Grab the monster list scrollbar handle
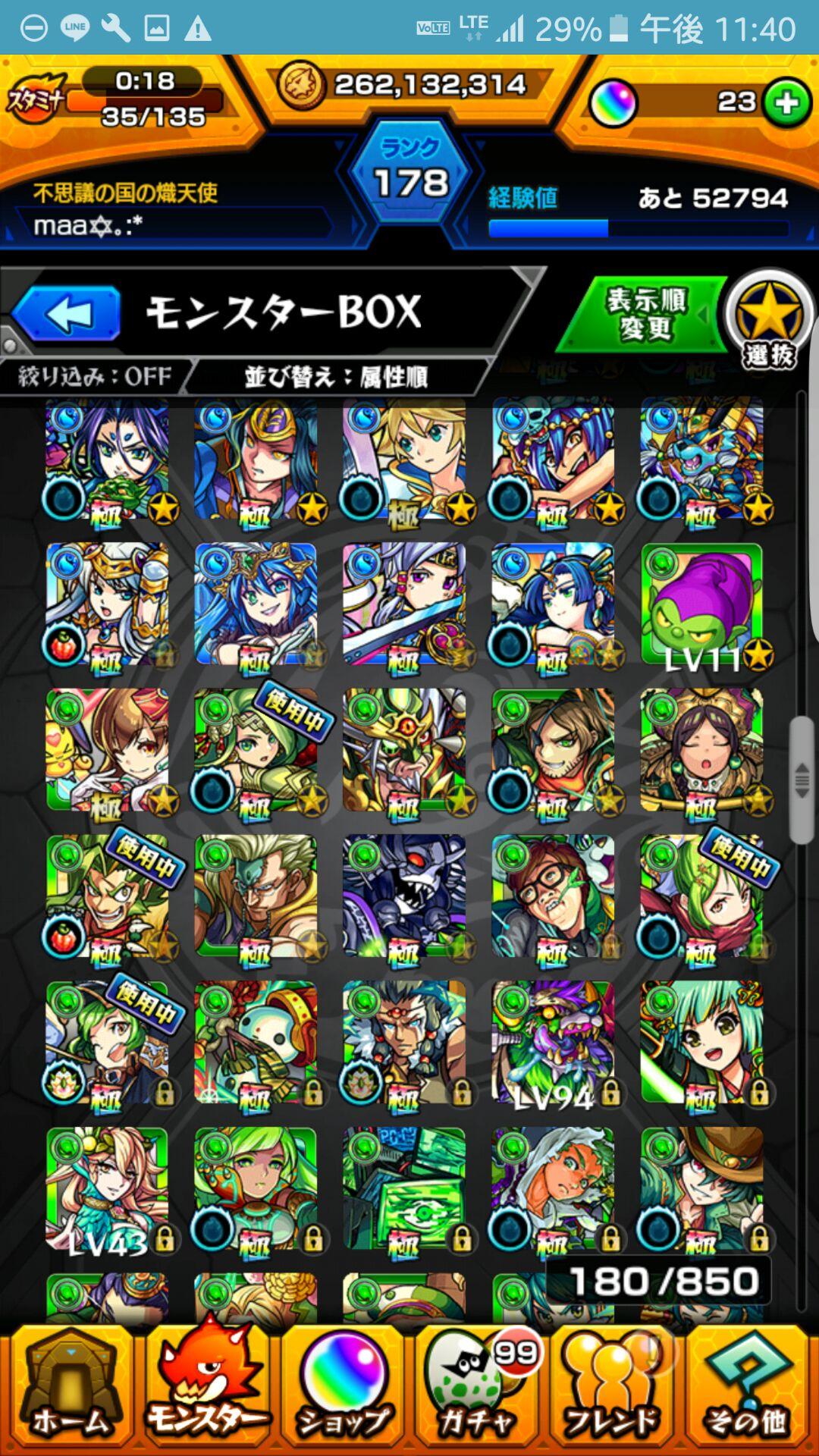Image resolution: width=819 pixels, height=1456 pixels. click(801, 780)
